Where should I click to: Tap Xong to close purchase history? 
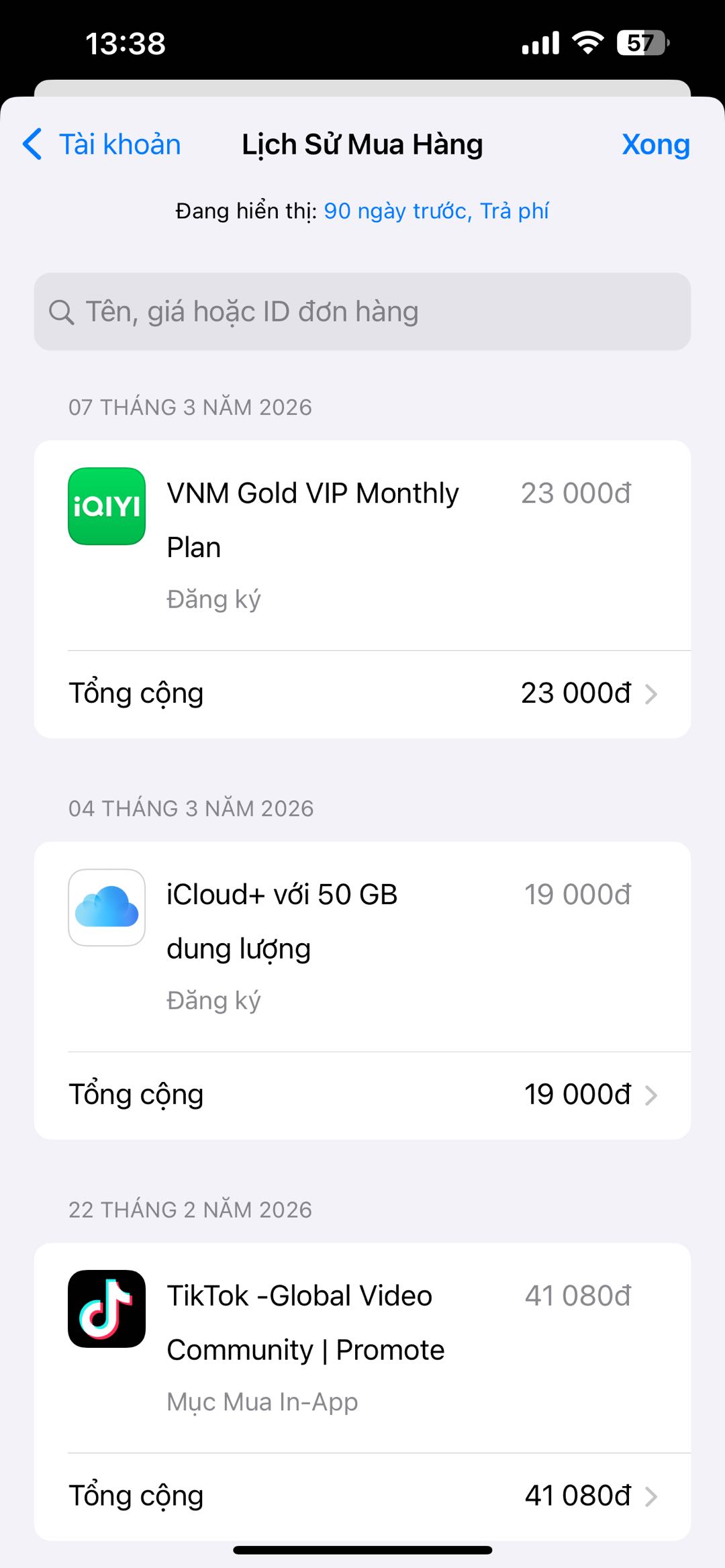pyautogui.click(x=655, y=144)
